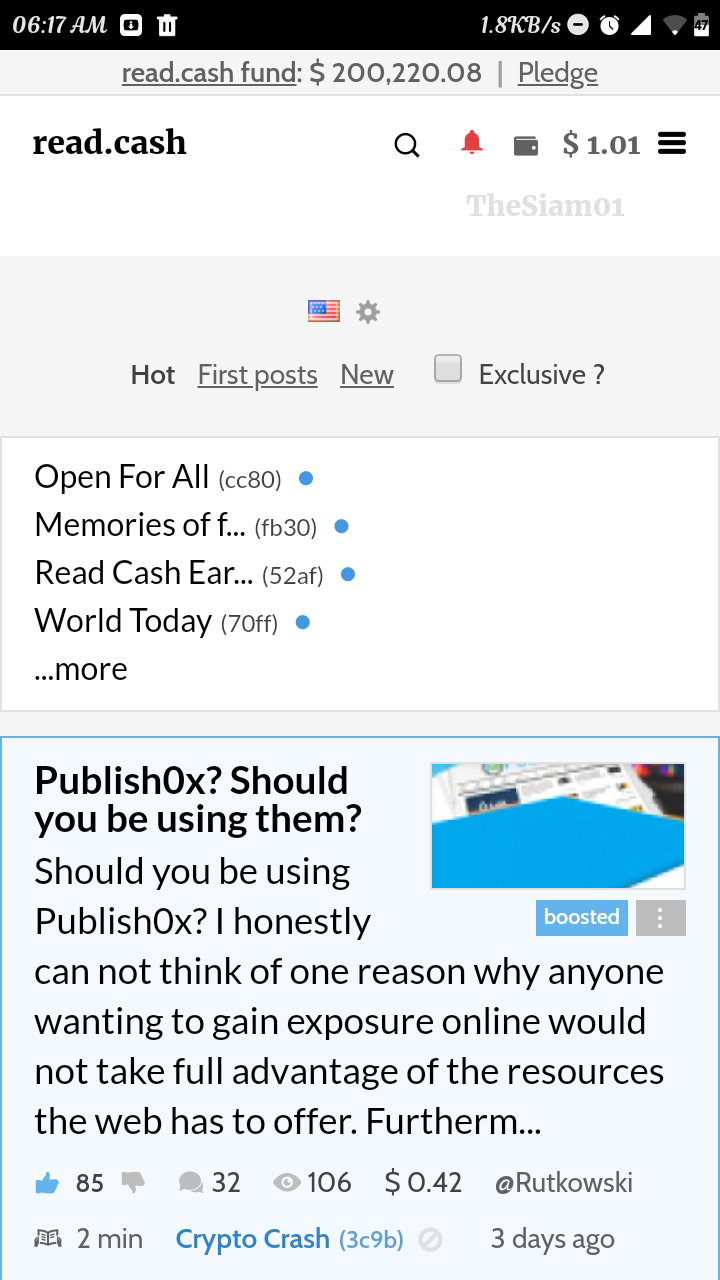Open the red notifications bell
The height and width of the screenshot is (1280, 720).
pyautogui.click(x=472, y=143)
